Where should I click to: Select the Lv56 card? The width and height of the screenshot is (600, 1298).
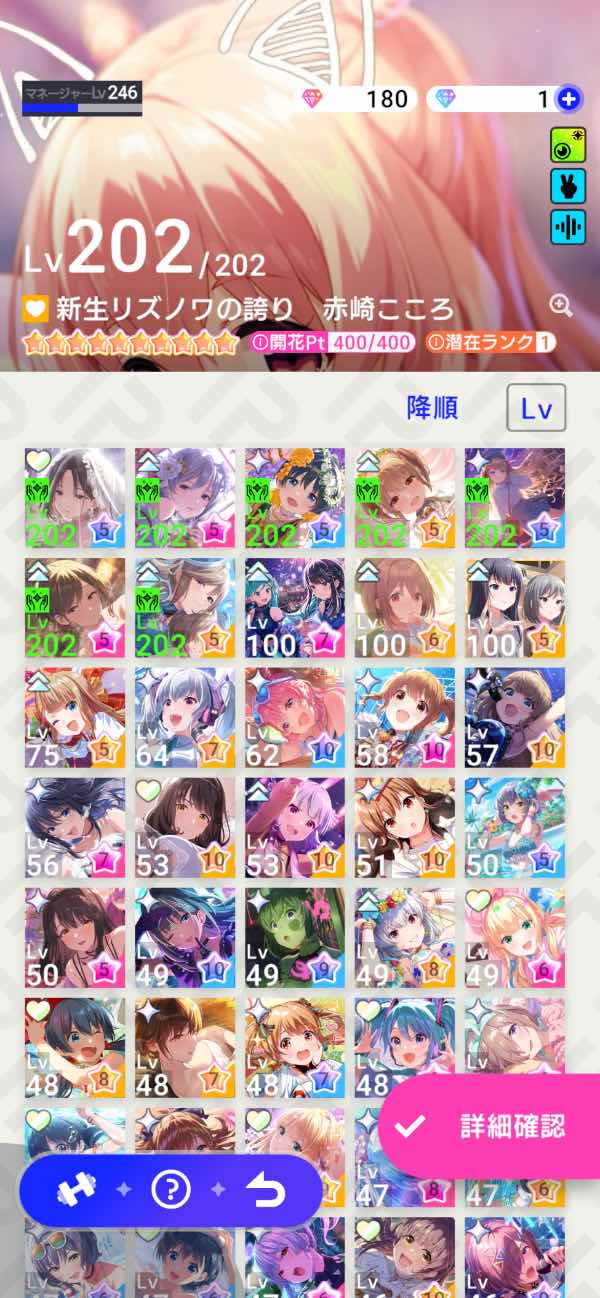click(x=75, y=827)
